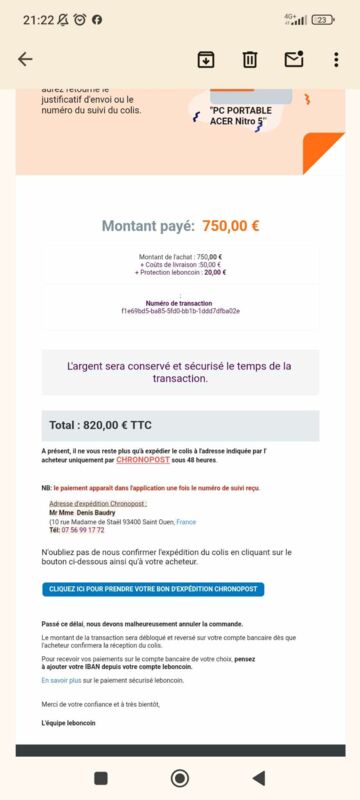This screenshot has height=800, width=360.
Task: Delete this email with the trash icon
Action: [x=249, y=60]
